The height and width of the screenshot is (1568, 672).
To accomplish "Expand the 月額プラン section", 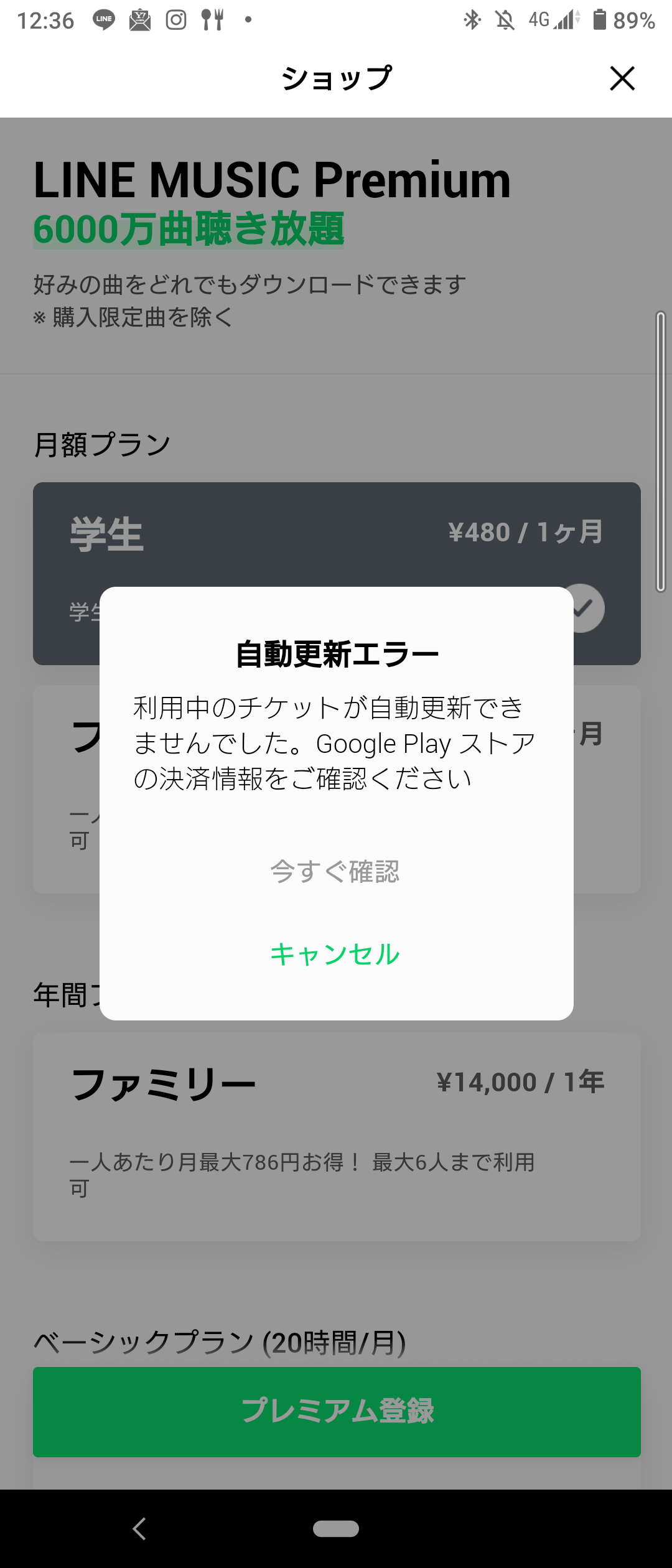I will coord(101,443).
